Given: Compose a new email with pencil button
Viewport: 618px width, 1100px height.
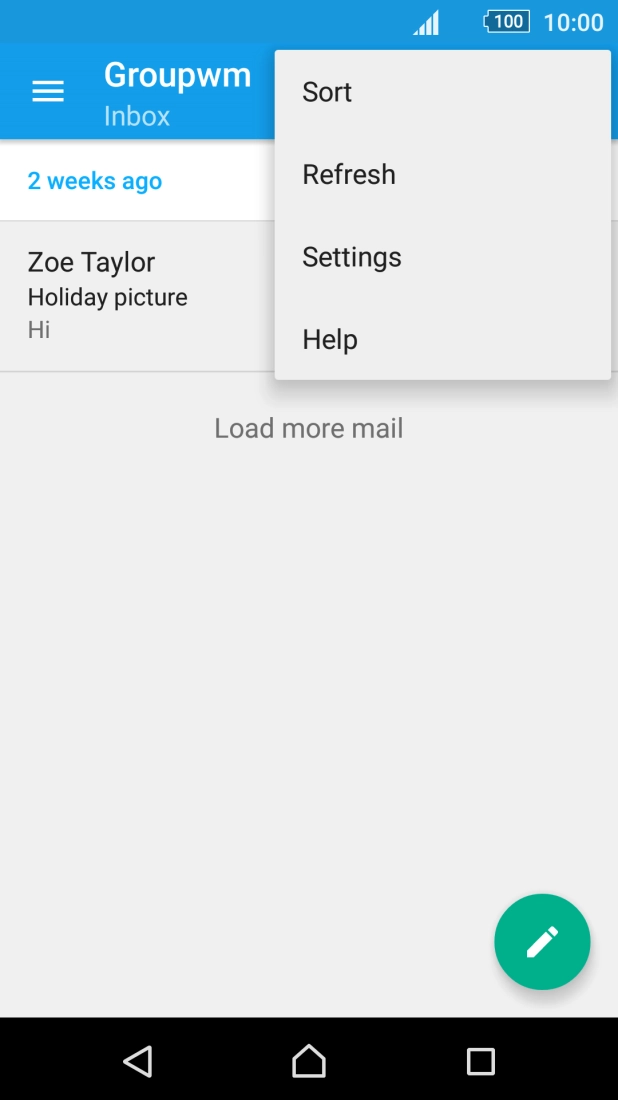Looking at the screenshot, I should click(542, 941).
